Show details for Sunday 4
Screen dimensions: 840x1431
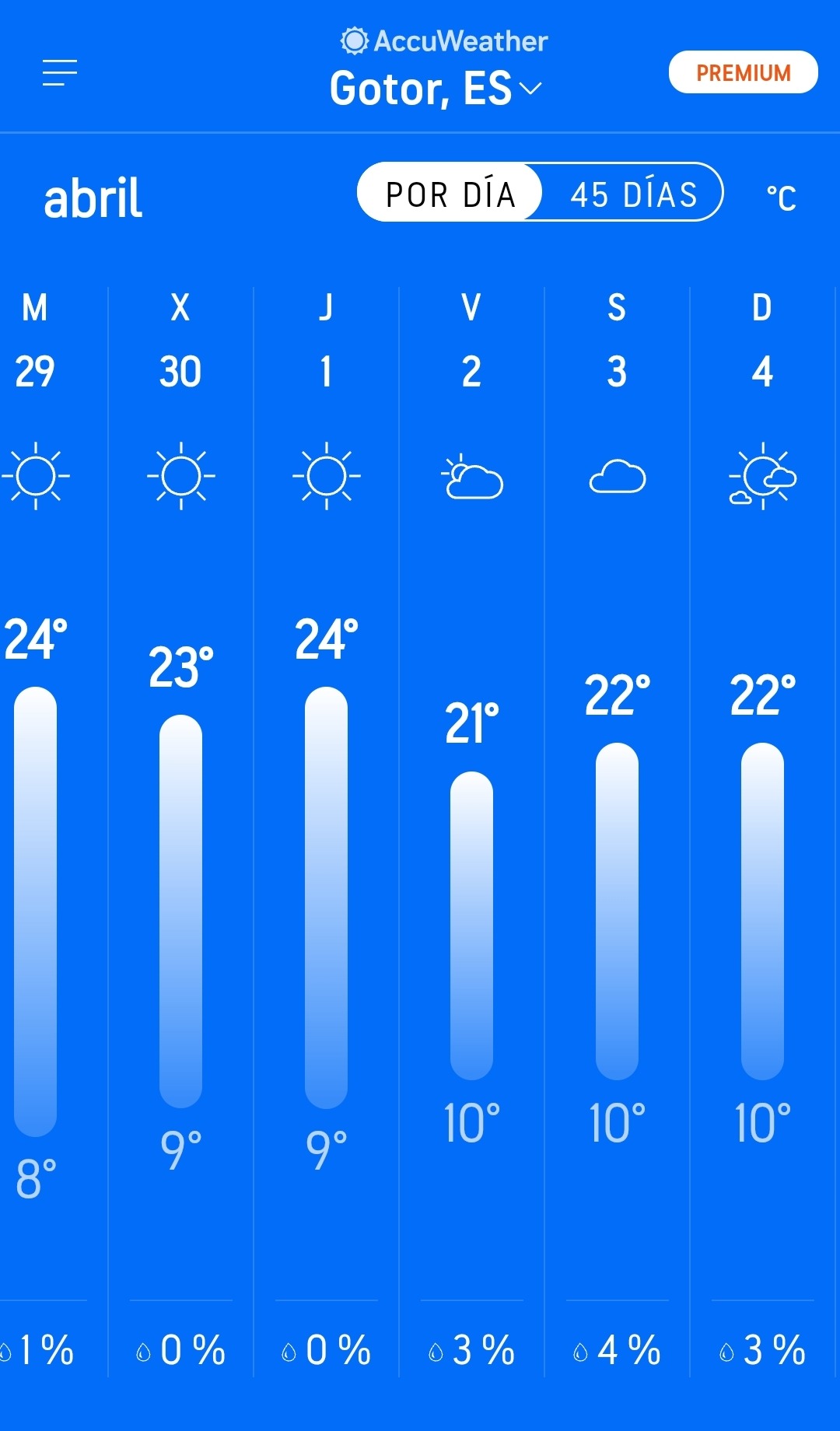pyautogui.click(x=762, y=778)
